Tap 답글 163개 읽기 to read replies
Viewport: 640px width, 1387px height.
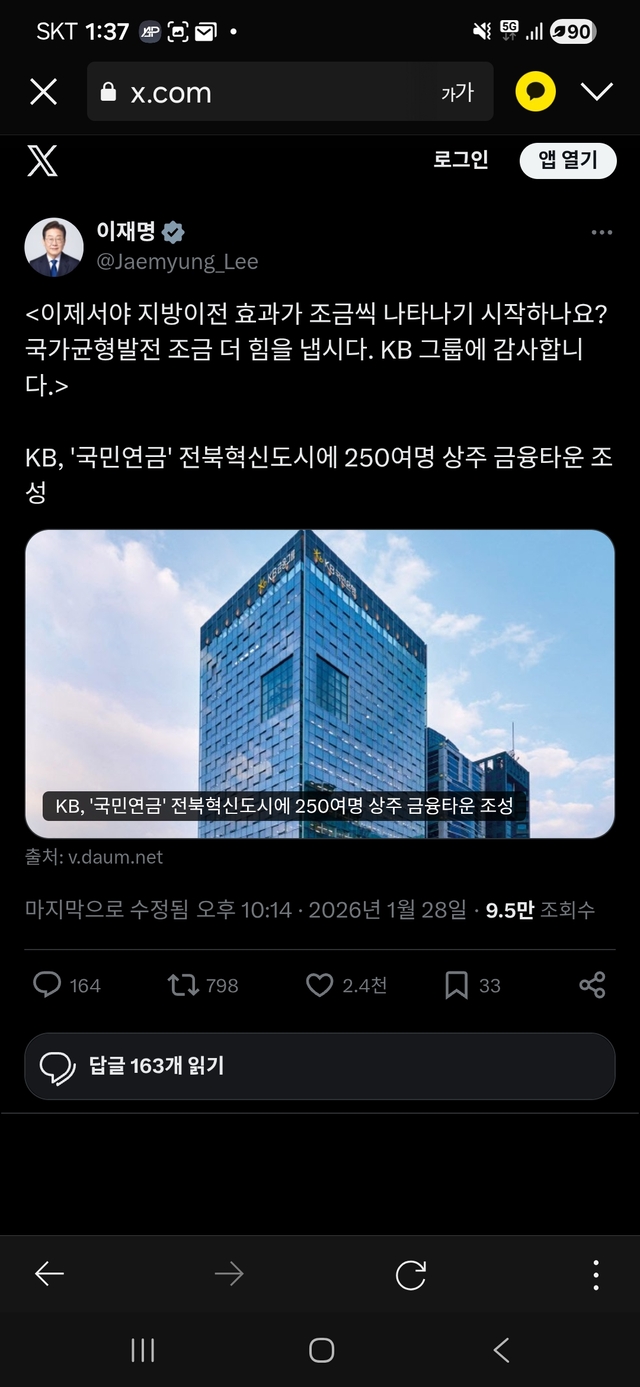coord(320,1066)
